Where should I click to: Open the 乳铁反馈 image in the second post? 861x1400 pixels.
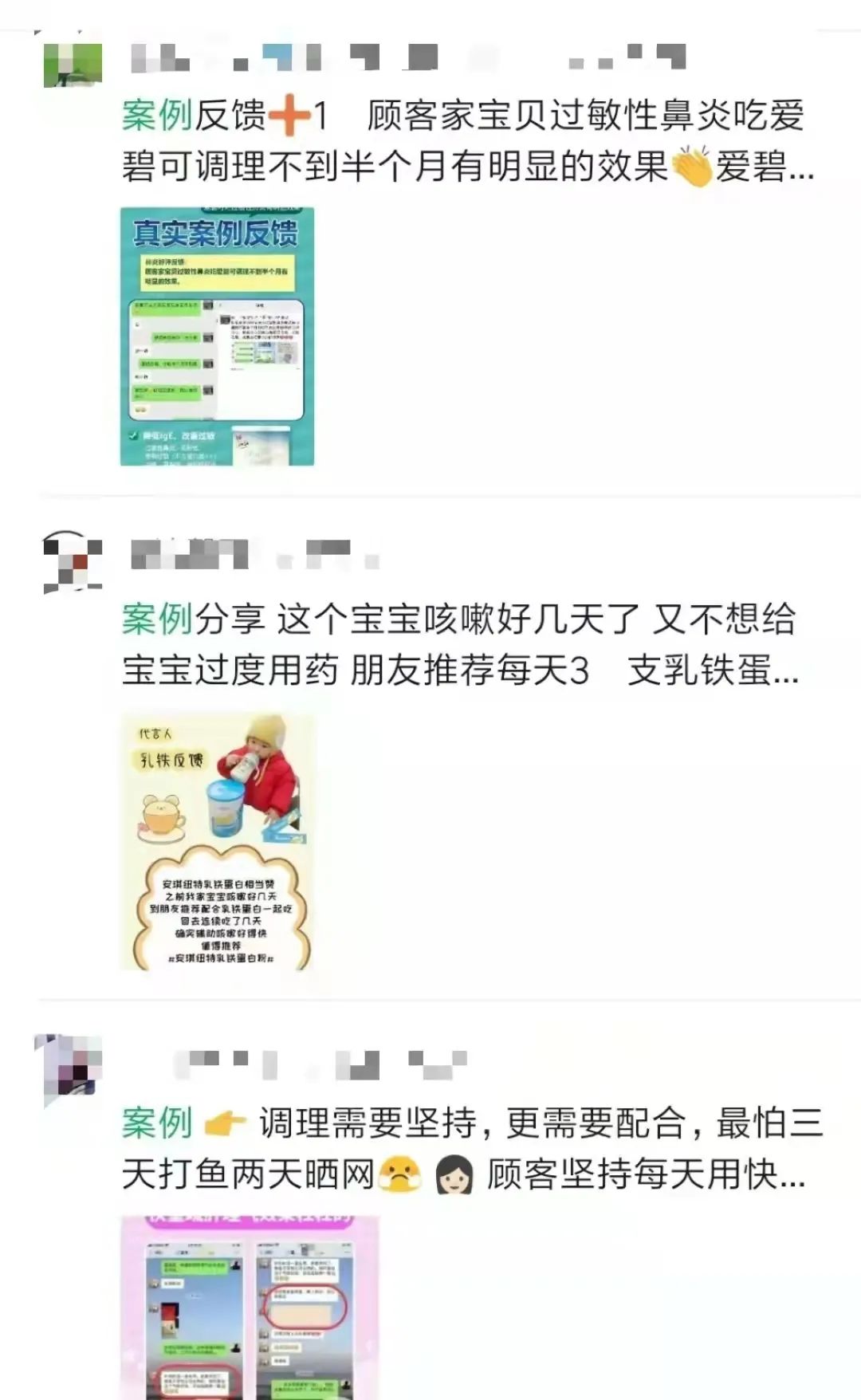tap(217, 842)
